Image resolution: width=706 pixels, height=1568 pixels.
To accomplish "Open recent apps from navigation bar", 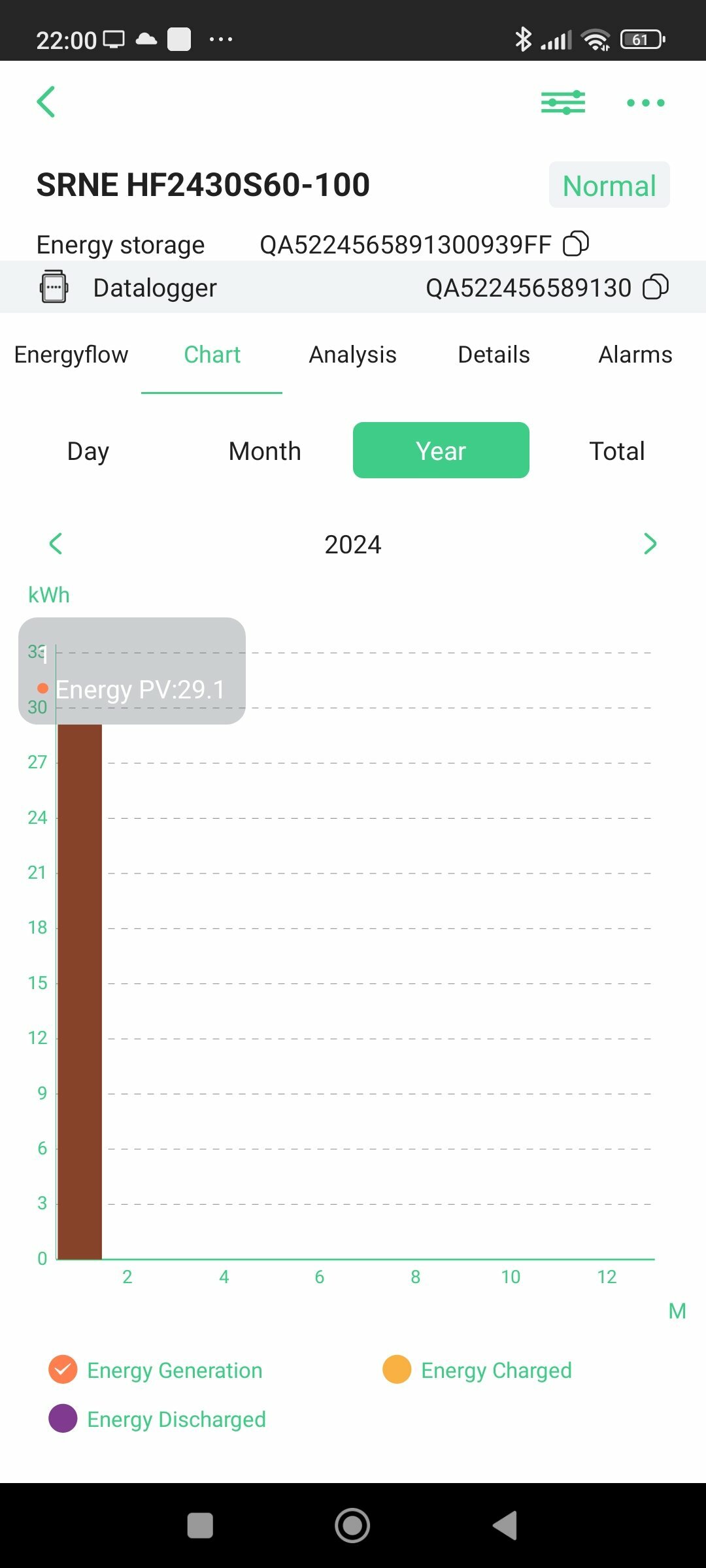I will click(200, 1526).
